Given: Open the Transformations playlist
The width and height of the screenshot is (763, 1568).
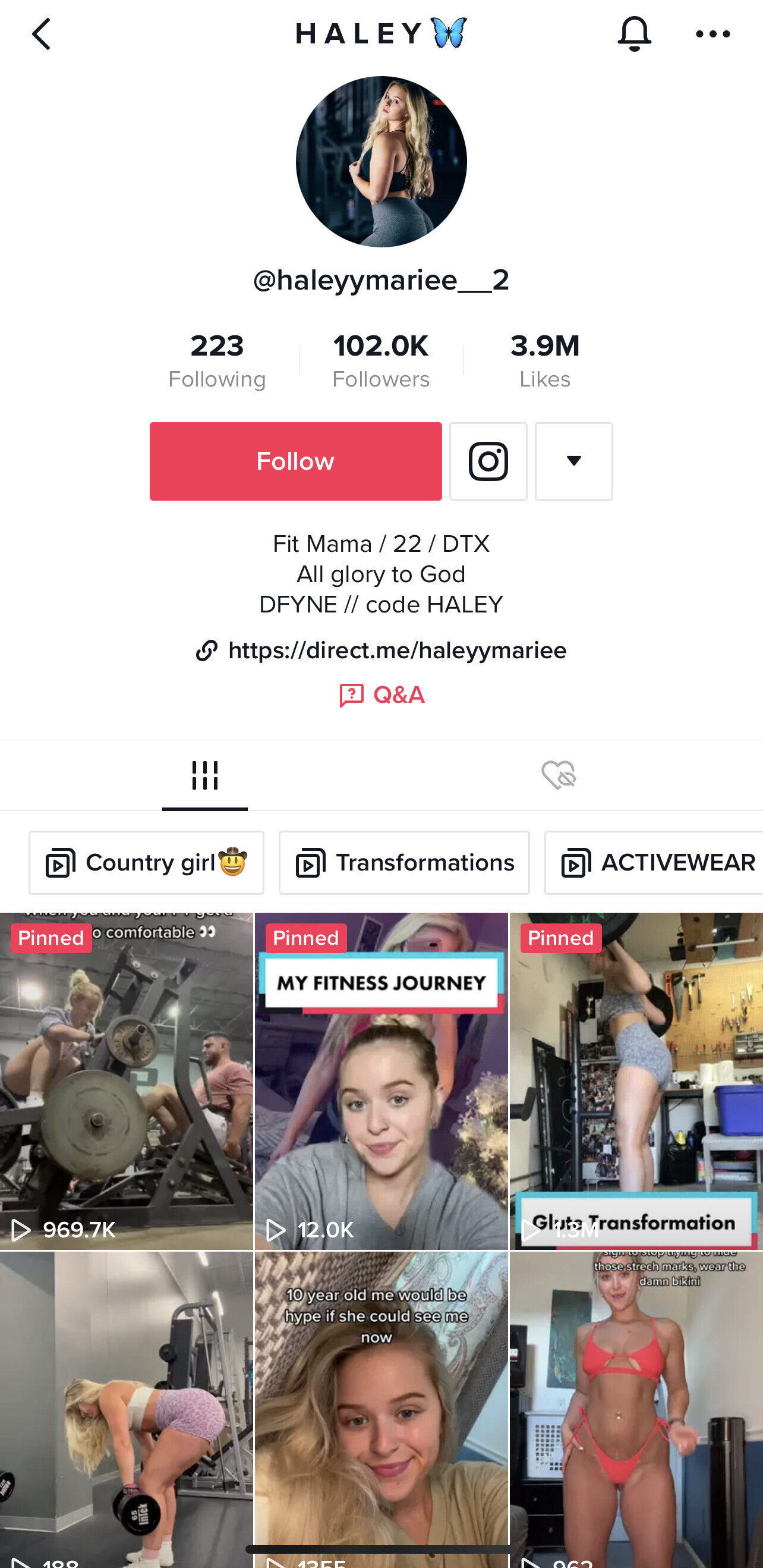Looking at the screenshot, I should pos(404,863).
